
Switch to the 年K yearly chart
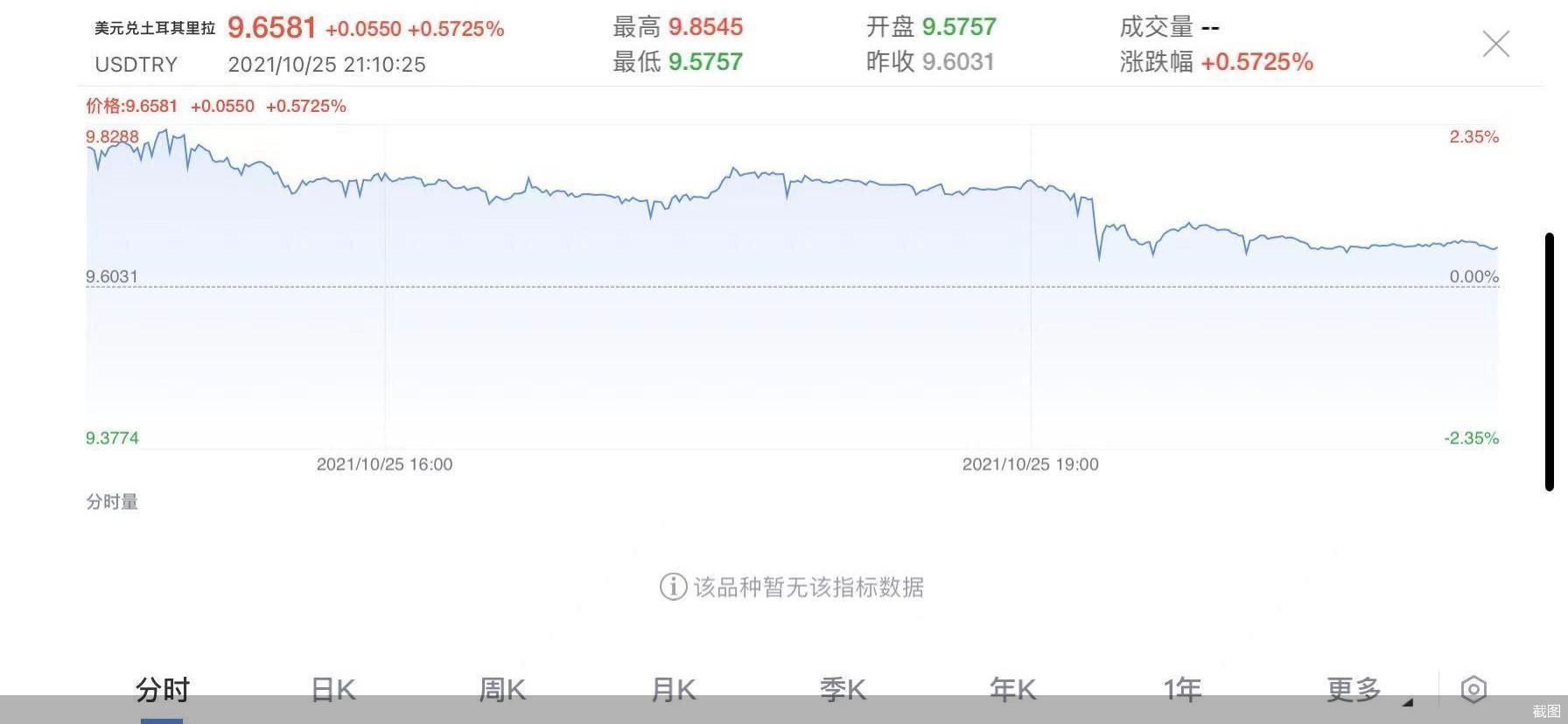(1012, 690)
